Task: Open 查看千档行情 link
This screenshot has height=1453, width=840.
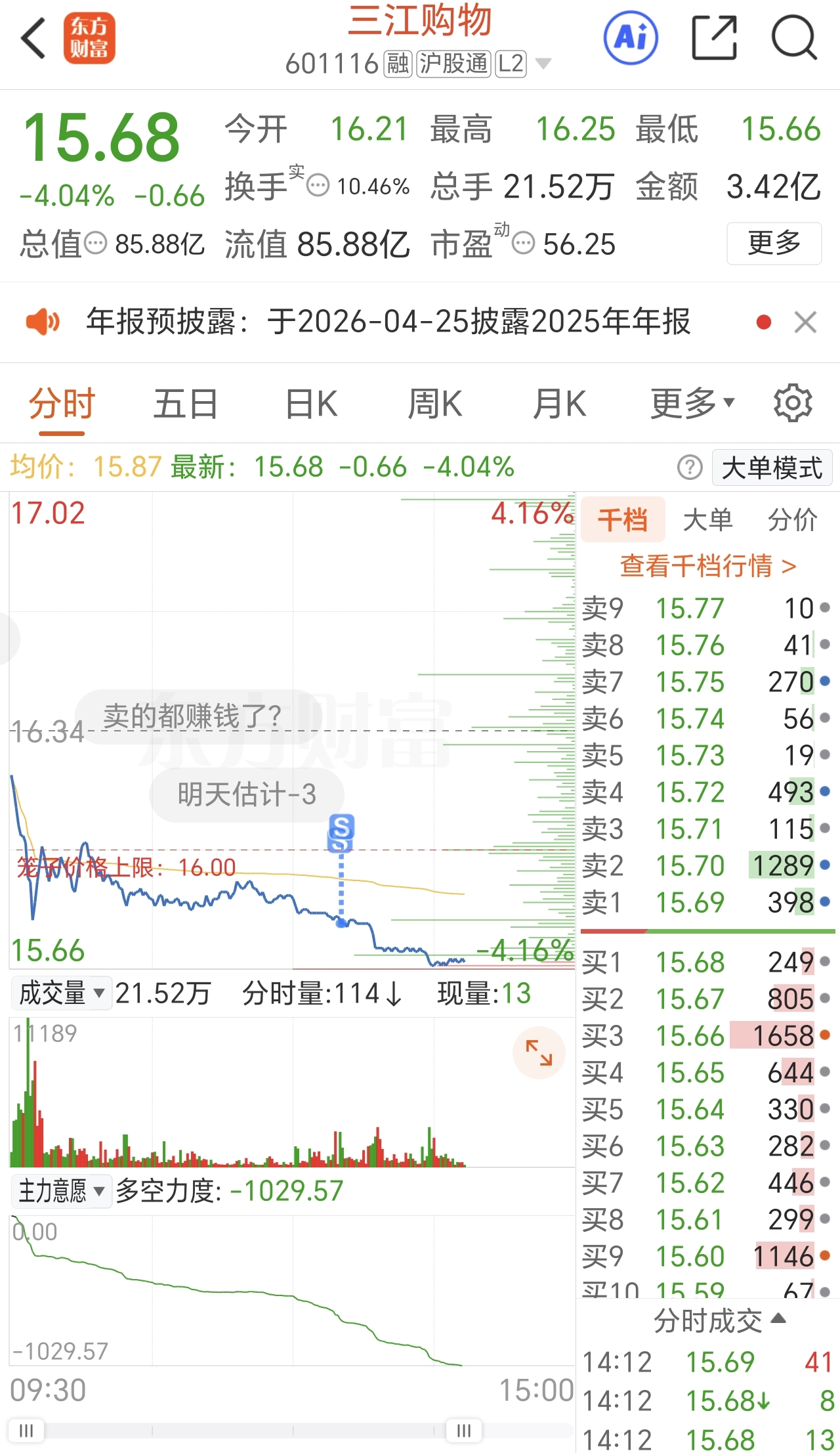Action: (708, 565)
